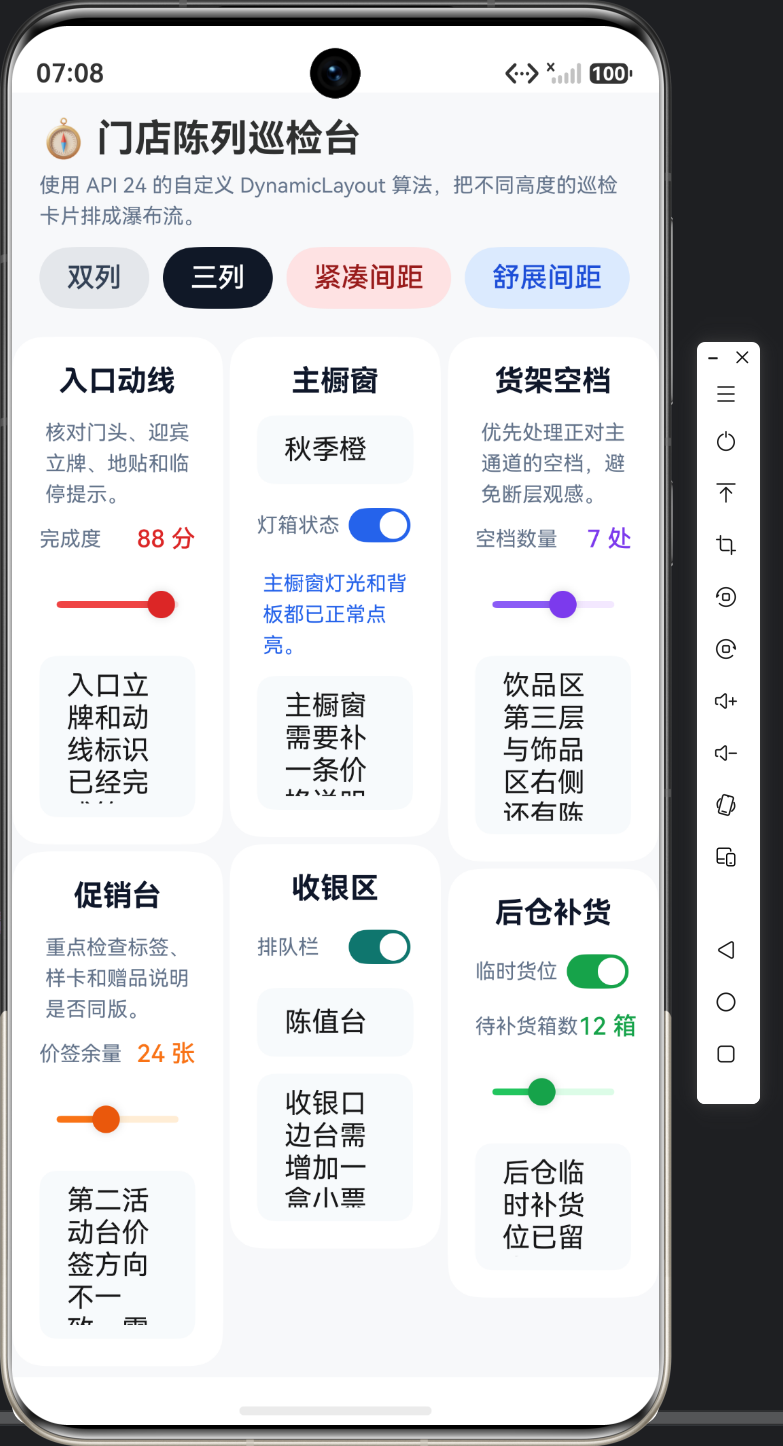This screenshot has width=783, height=1446.
Task: Edit the 后仓临时补货位 note field
Action: [553, 1207]
